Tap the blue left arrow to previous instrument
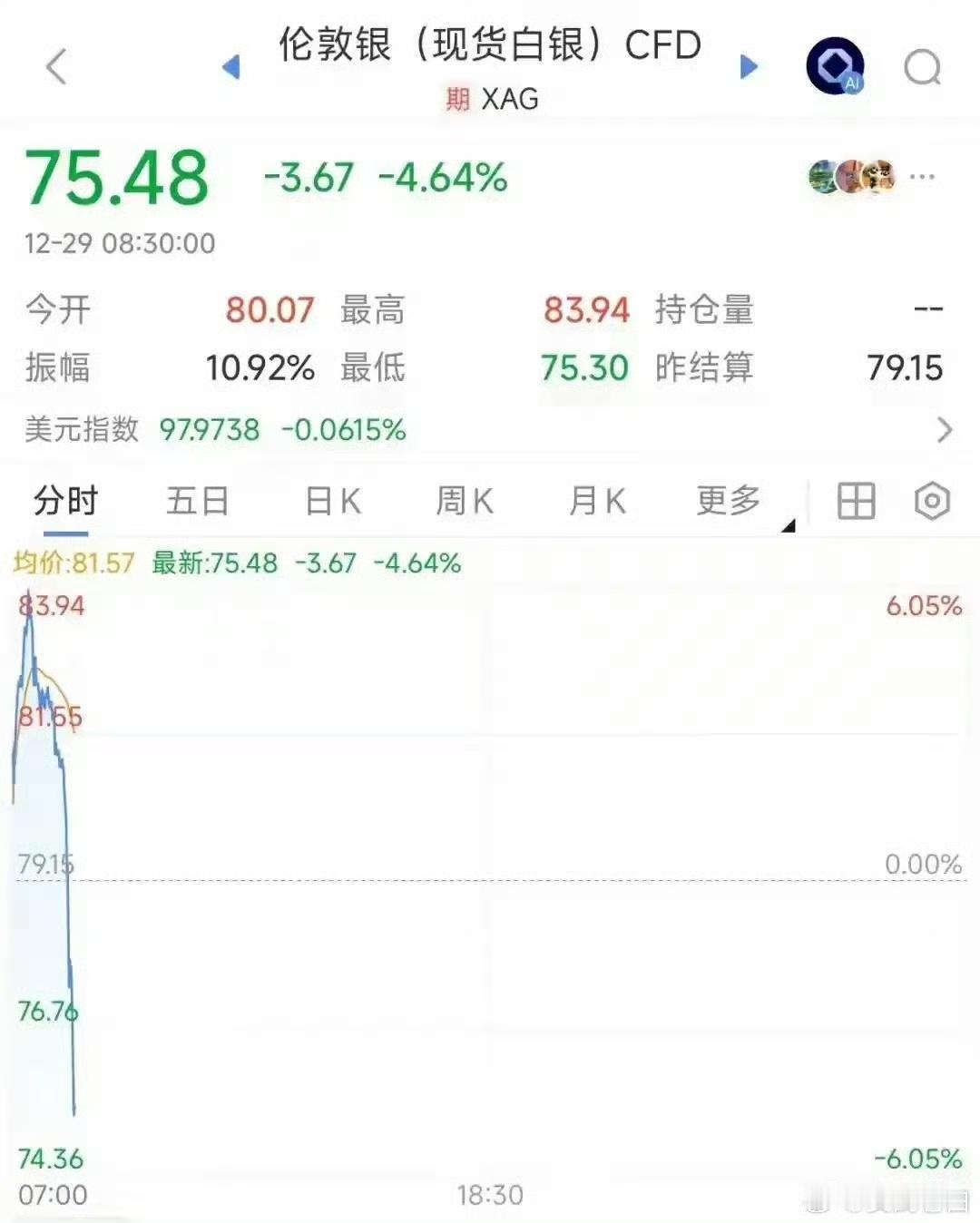980x1223 pixels. 232,65
